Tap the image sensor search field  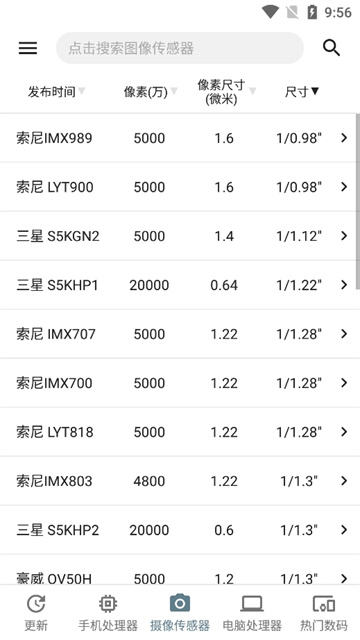pos(180,48)
